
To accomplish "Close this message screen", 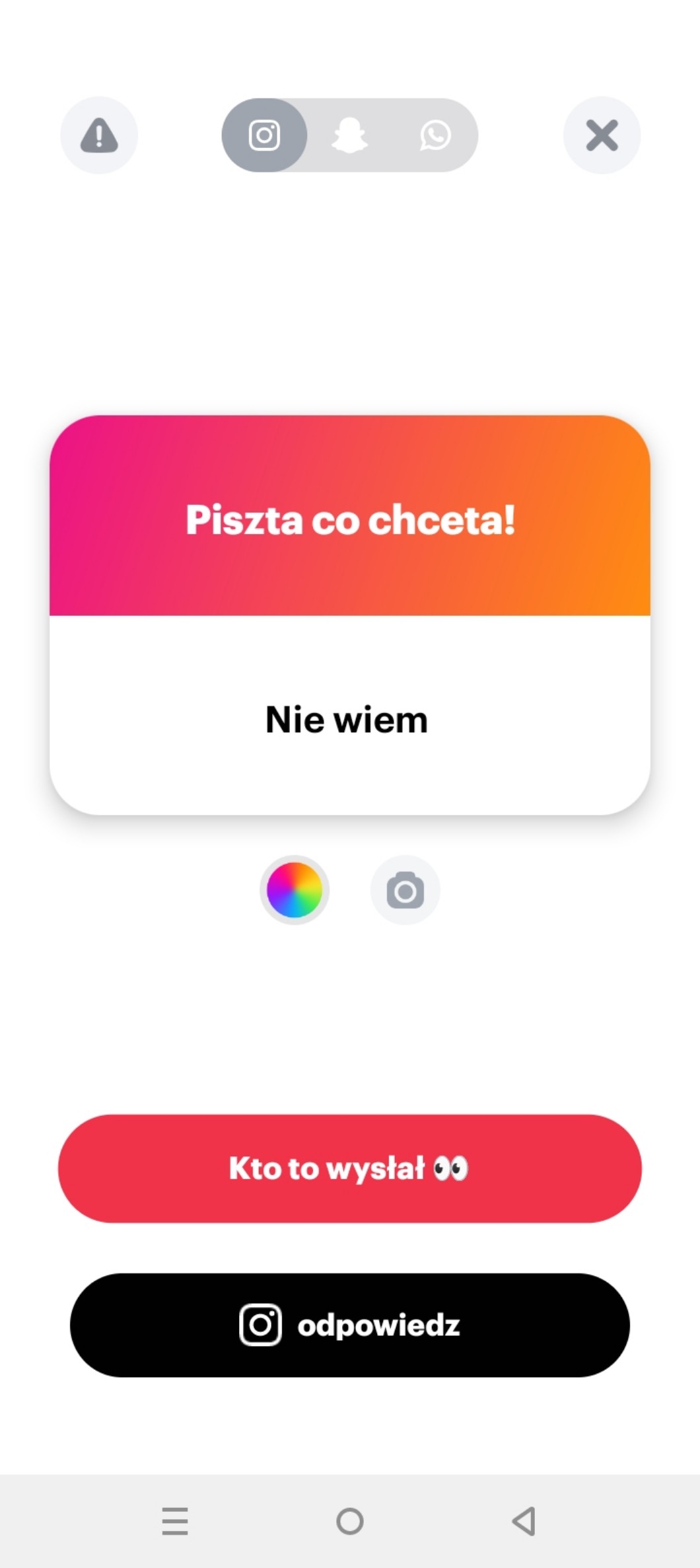I will point(602,135).
